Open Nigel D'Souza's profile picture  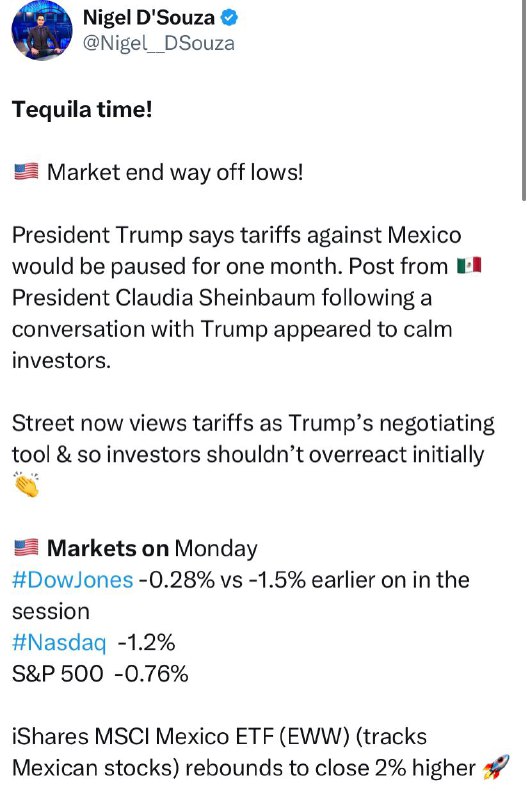[x=42, y=30]
